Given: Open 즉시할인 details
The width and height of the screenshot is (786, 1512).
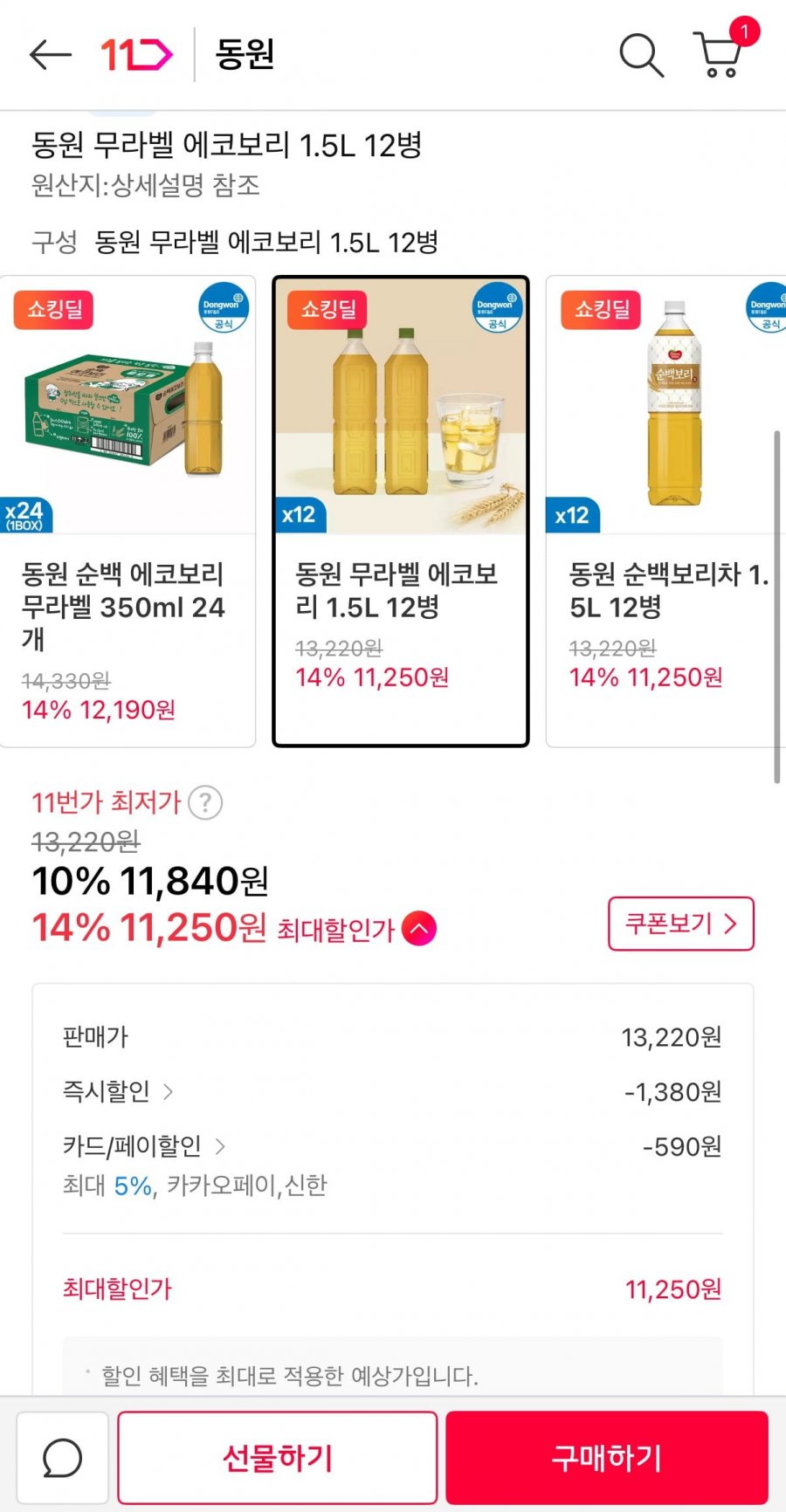Looking at the screenshot, I should click(x=118, y=1091).
